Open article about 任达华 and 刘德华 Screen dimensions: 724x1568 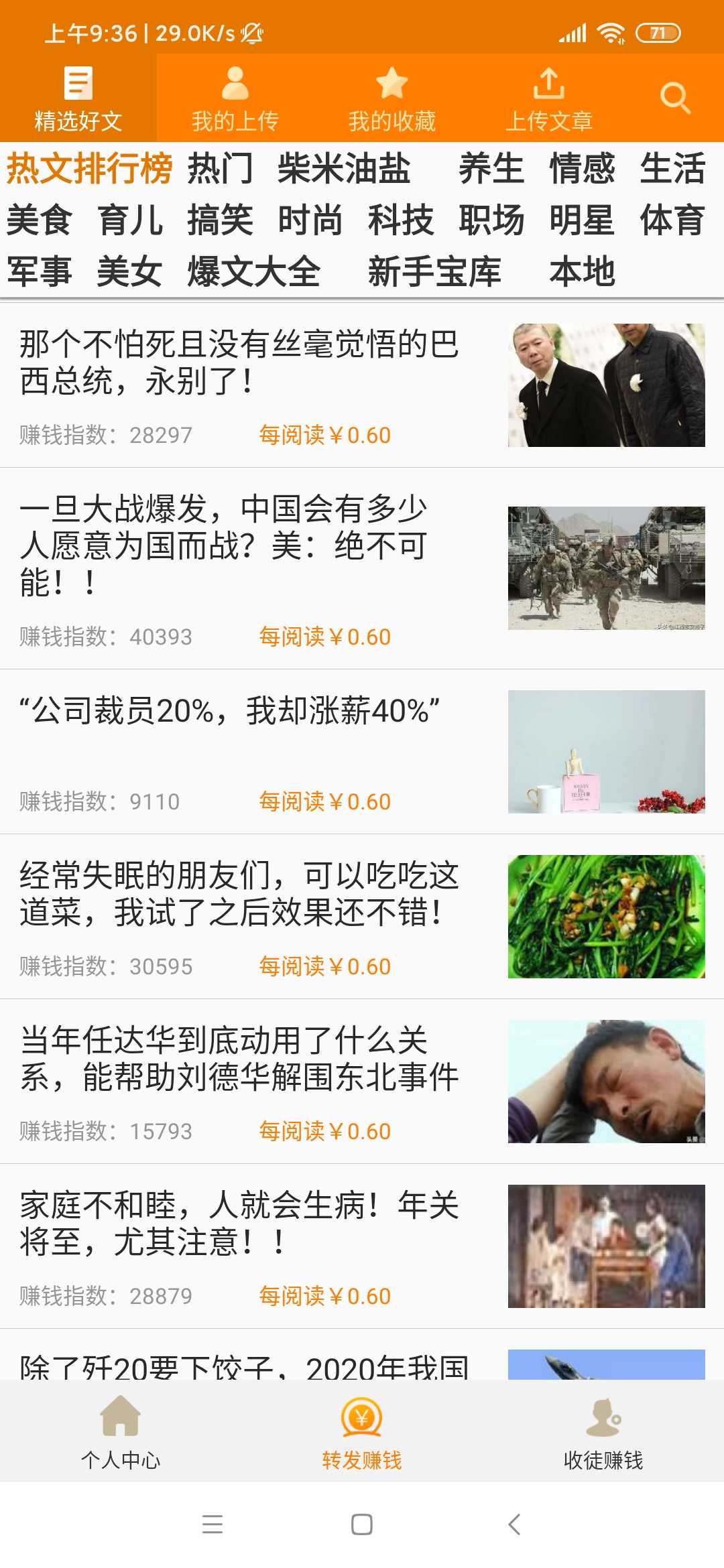362,1082
